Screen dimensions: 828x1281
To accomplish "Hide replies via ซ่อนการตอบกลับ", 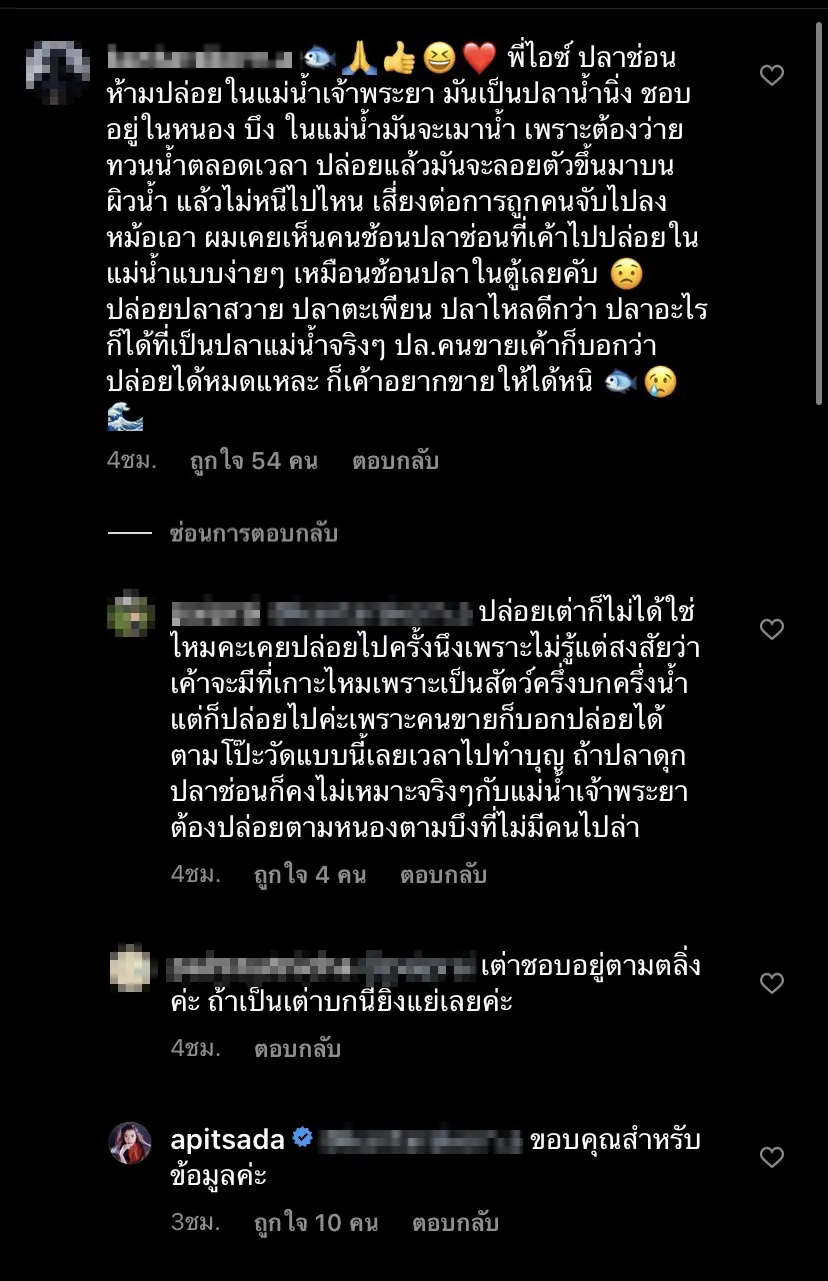I will 254,534.
